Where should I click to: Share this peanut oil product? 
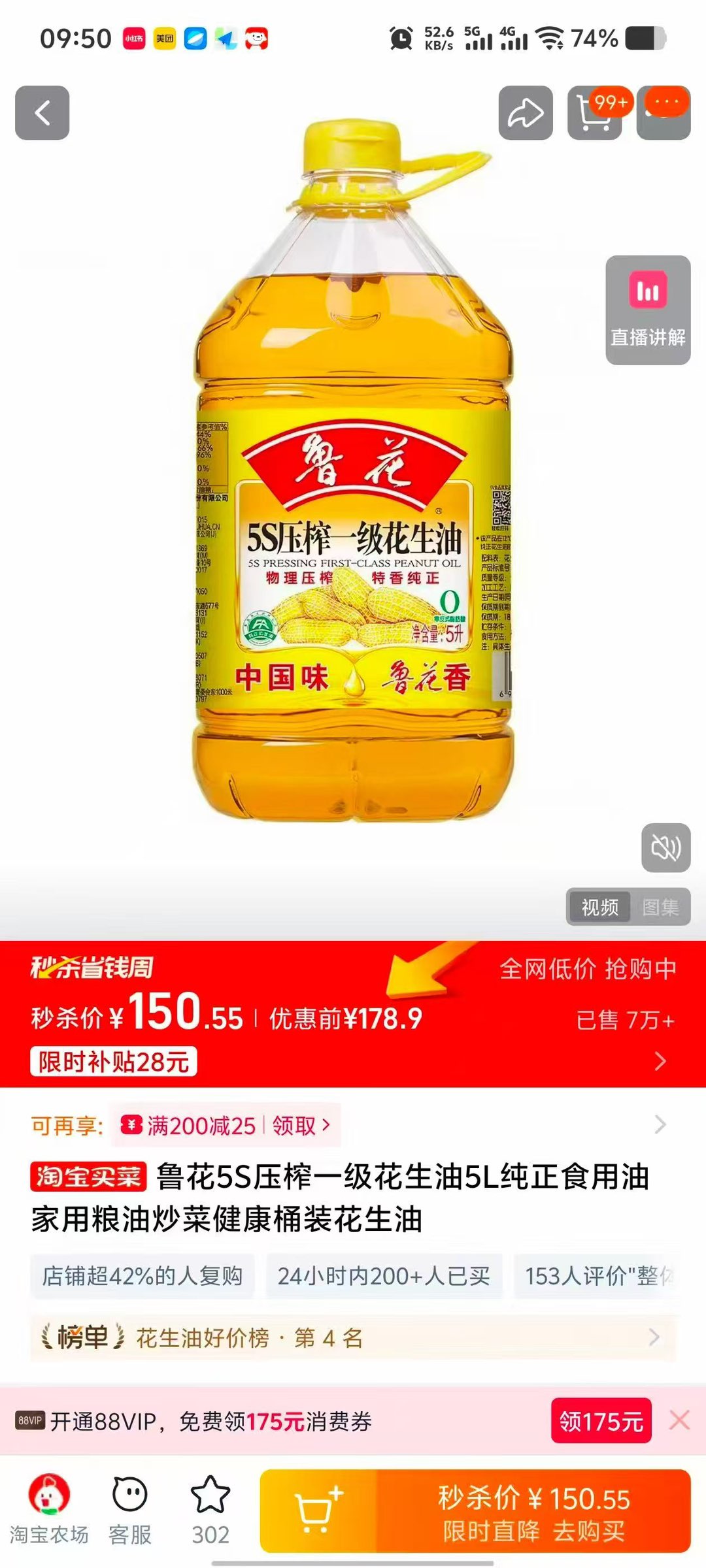[526, 113]
